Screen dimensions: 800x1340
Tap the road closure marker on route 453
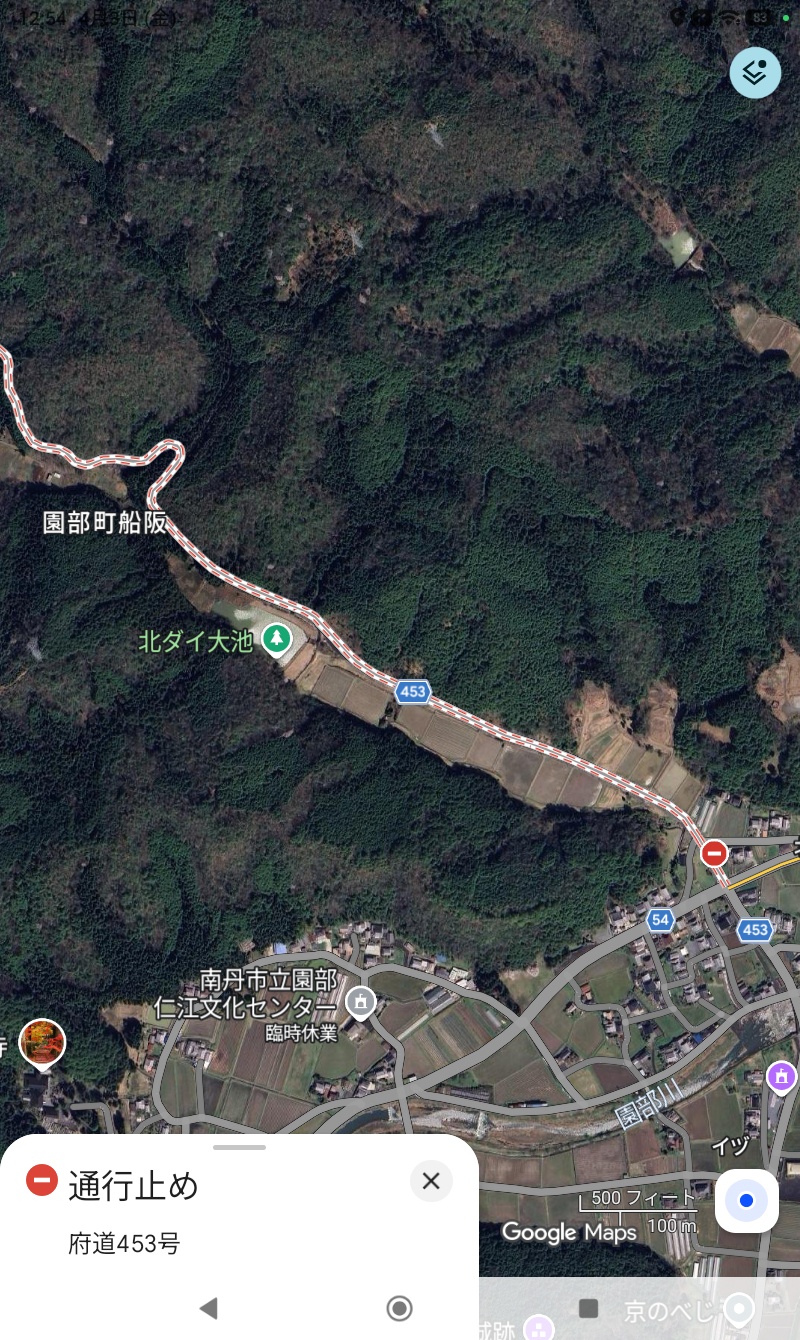pyautogui.click(x=714, y=853)
